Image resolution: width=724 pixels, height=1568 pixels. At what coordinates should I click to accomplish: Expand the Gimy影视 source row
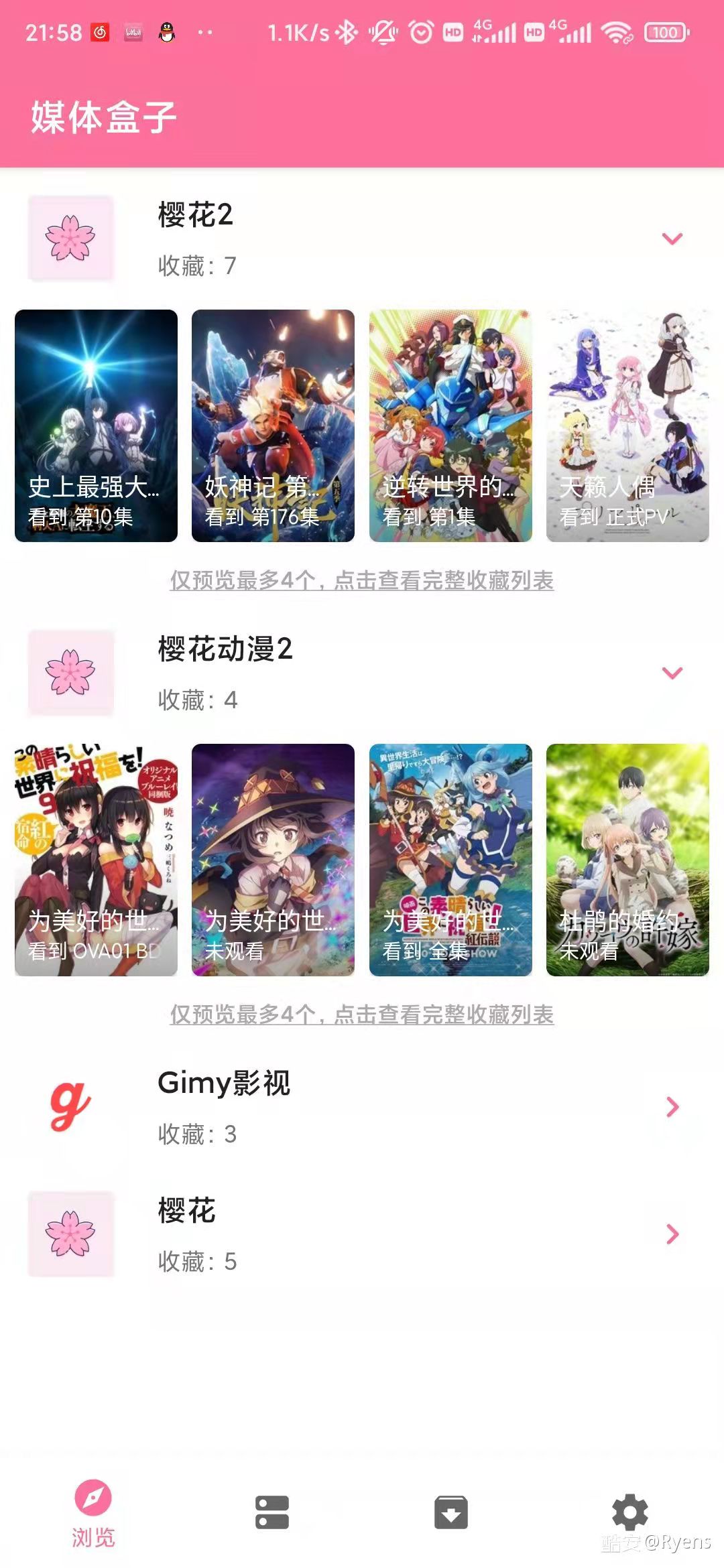pyautogui.click(x=362, y=1107)
